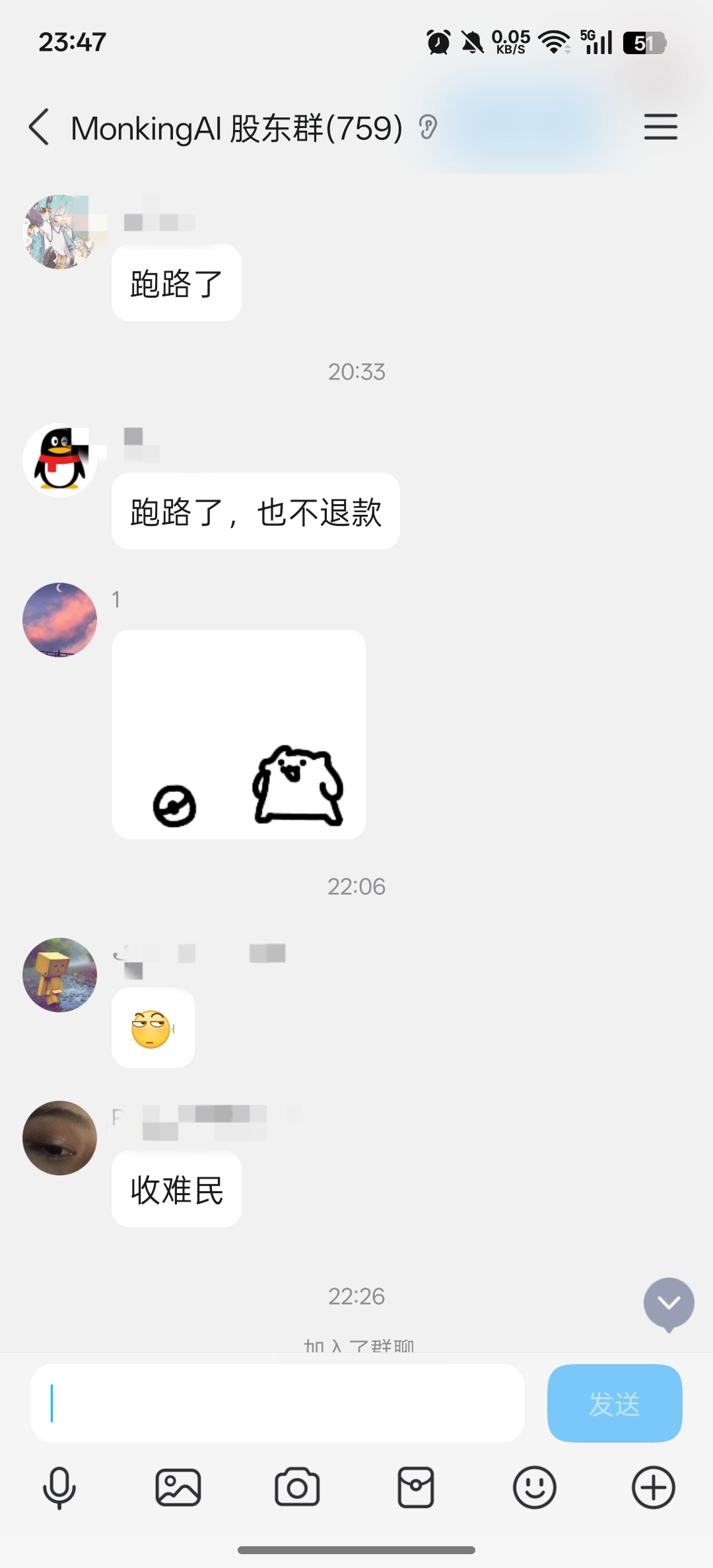The width and height of the screenshot is (713, 1568).
Task: View profile of user who sent 收难民
Action: 59,1138
